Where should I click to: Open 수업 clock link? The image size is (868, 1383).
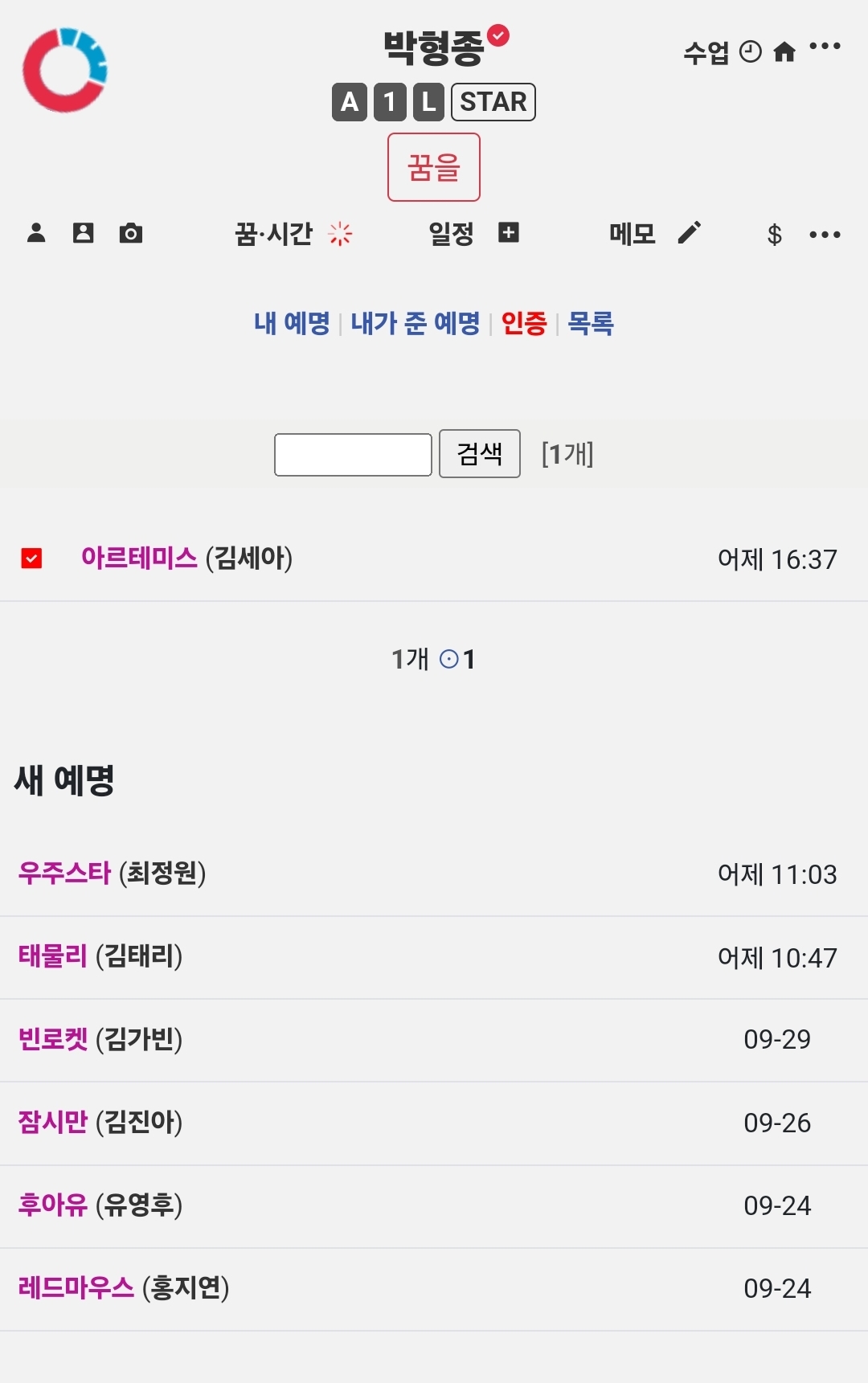721,53
